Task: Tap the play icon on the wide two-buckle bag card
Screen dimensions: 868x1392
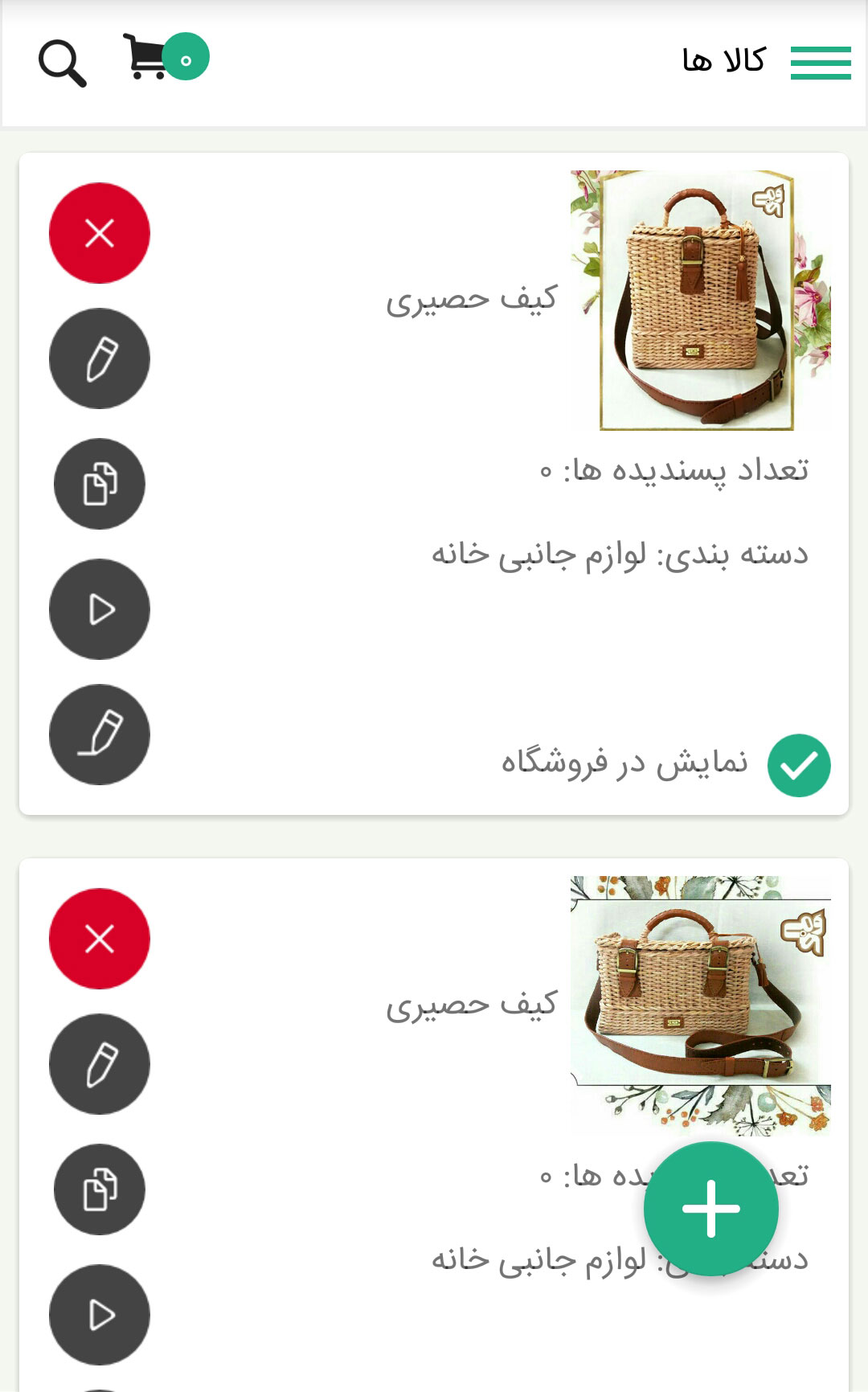Action: (x=100, y=1315)
